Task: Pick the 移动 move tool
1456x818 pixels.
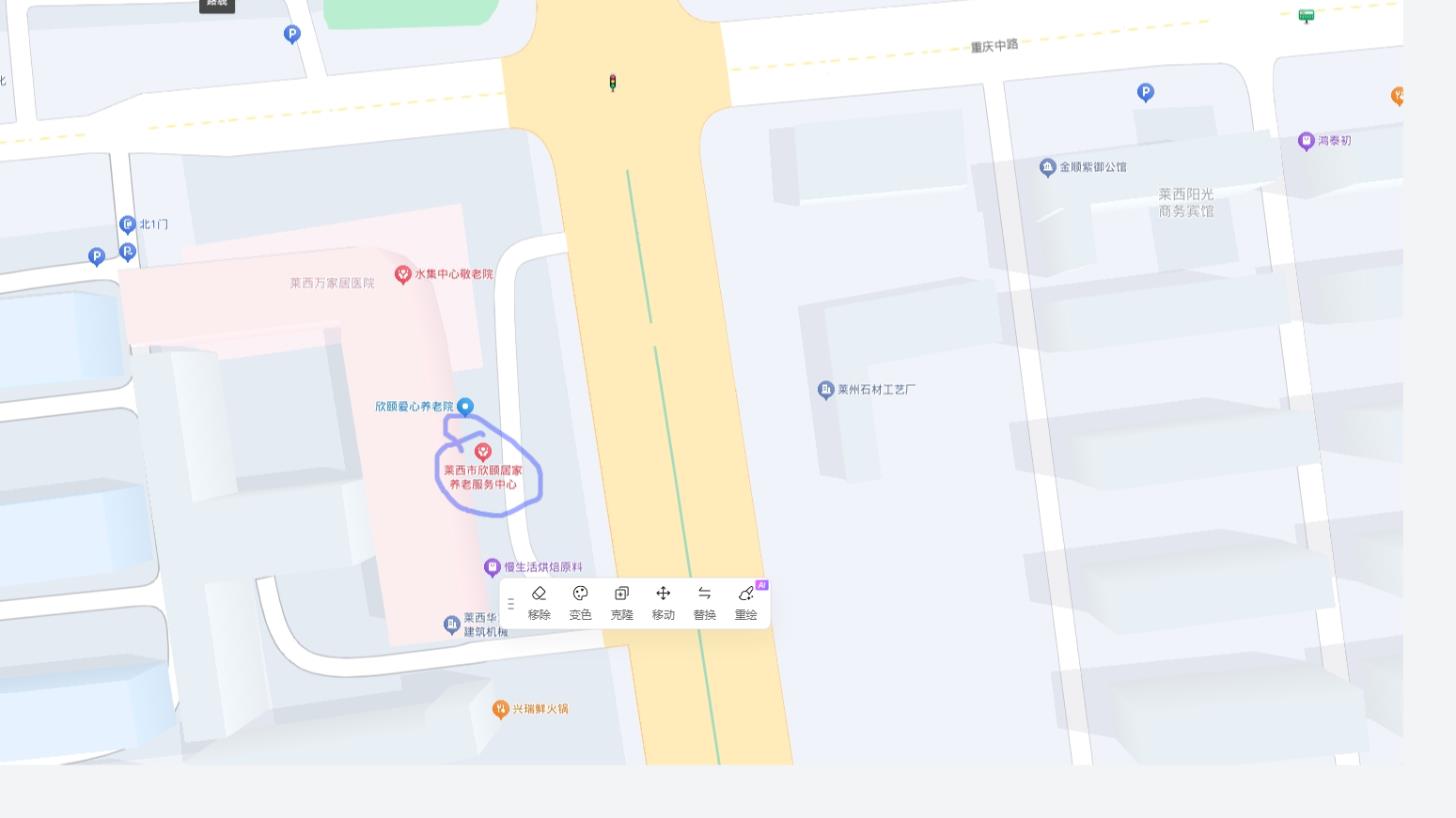Action: [663, 602]
